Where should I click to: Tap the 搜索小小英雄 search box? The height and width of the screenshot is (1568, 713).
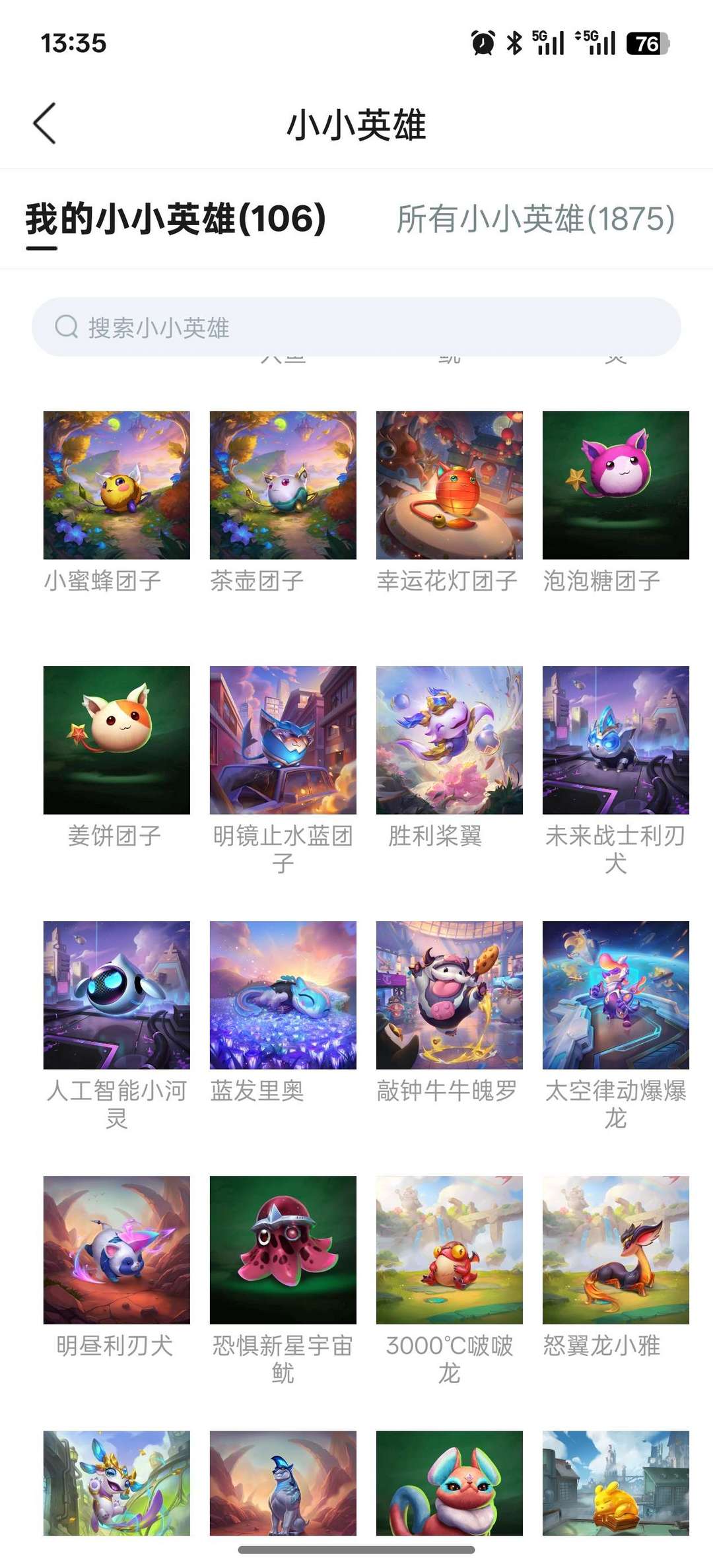[356, 327]
